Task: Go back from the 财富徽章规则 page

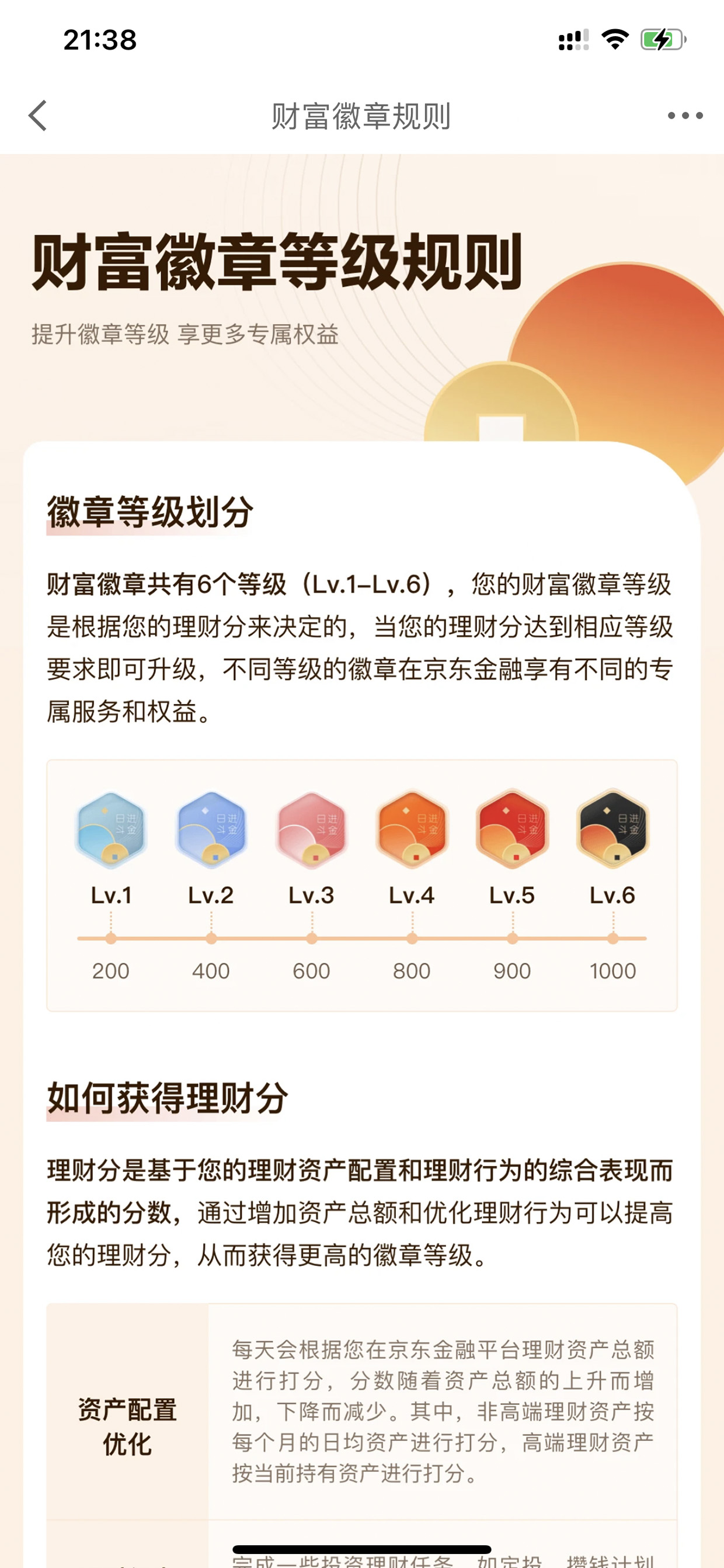Action: 38,116
